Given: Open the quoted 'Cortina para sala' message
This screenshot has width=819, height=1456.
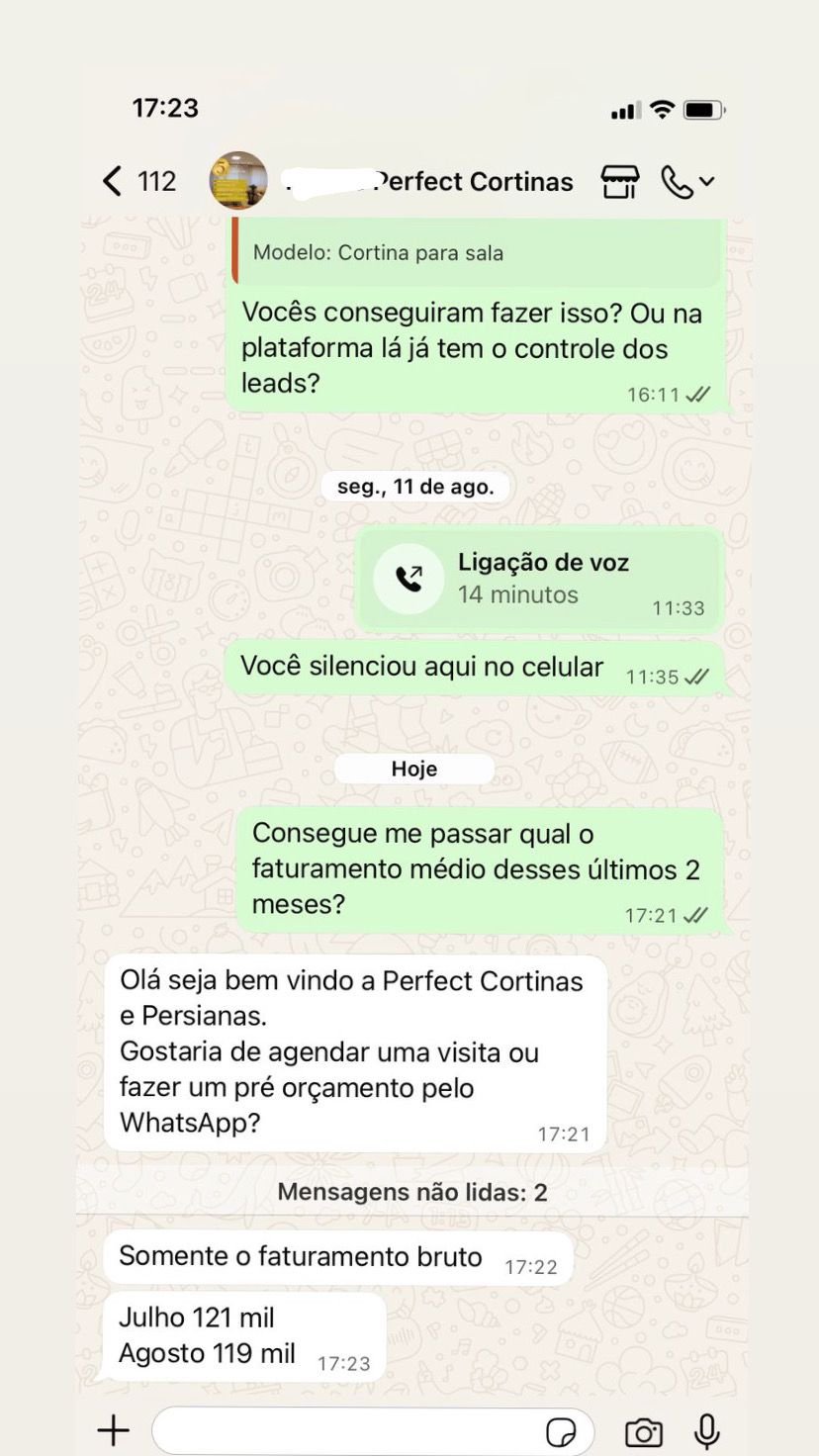Looking at the screenshot, I should (x=475, y=253).
